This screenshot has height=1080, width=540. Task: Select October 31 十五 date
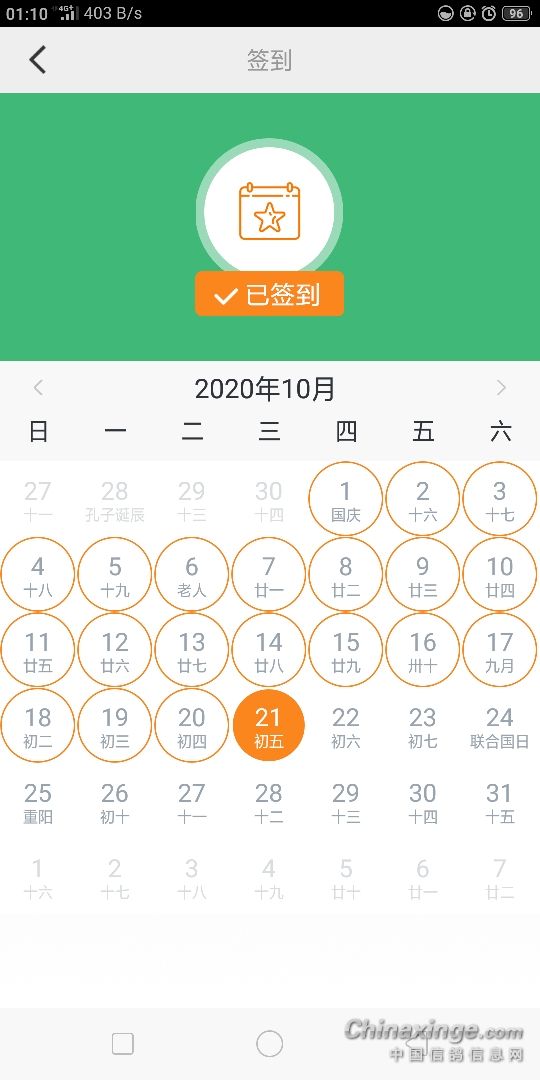coord(500,802)
